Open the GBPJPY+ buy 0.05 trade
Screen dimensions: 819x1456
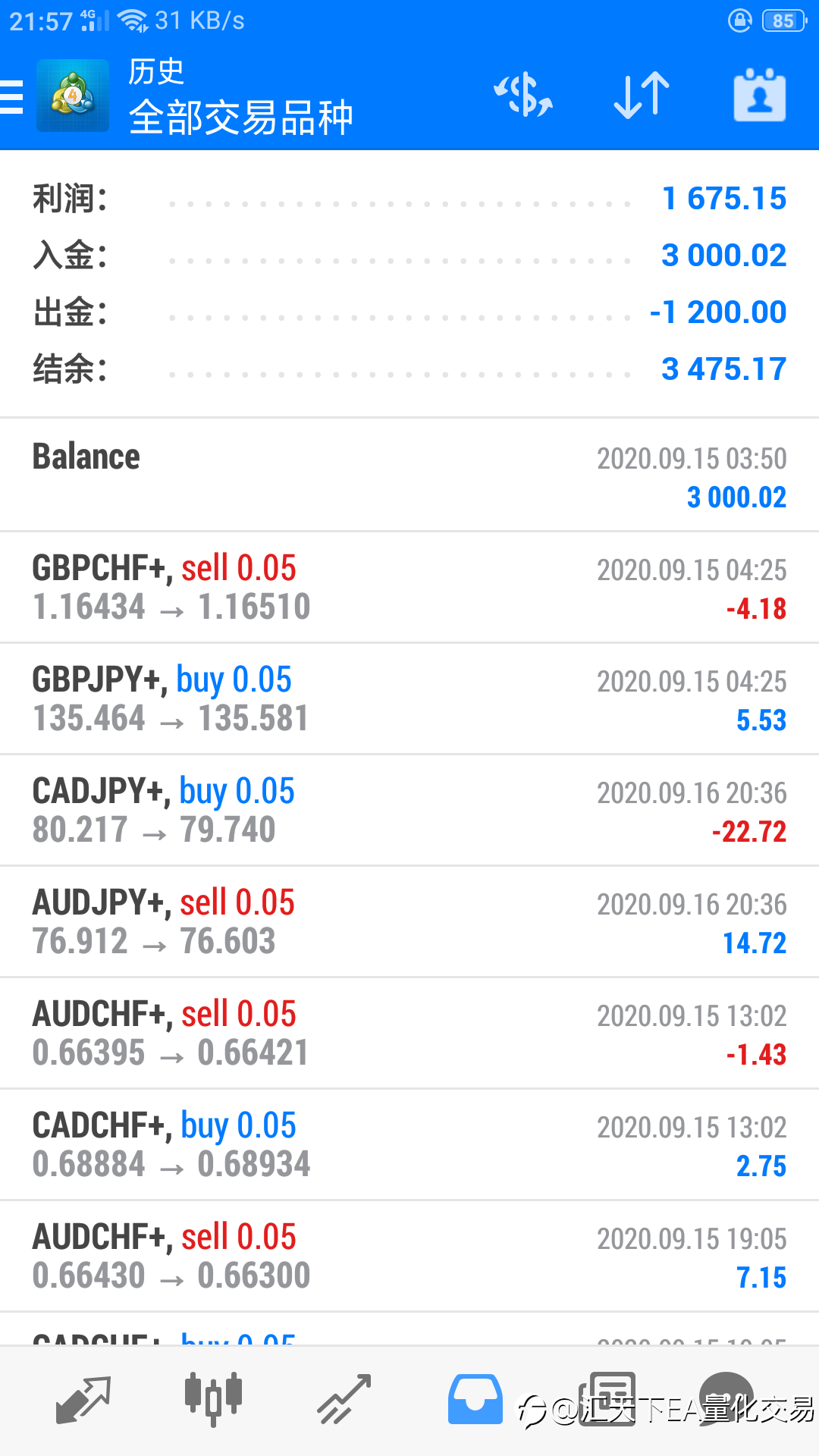[x=409, y=699]
